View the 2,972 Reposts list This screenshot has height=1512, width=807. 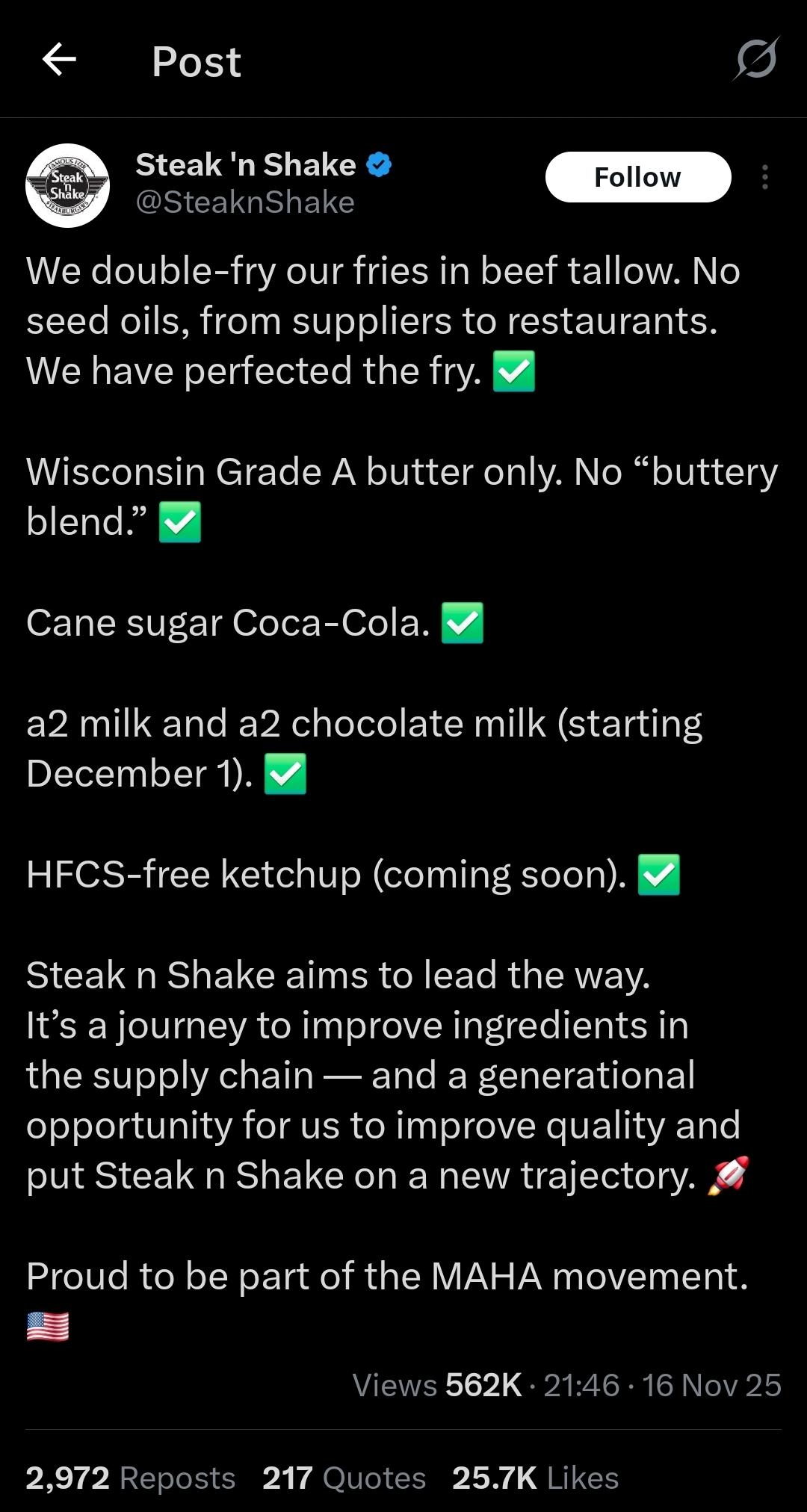pos(131,1478)
